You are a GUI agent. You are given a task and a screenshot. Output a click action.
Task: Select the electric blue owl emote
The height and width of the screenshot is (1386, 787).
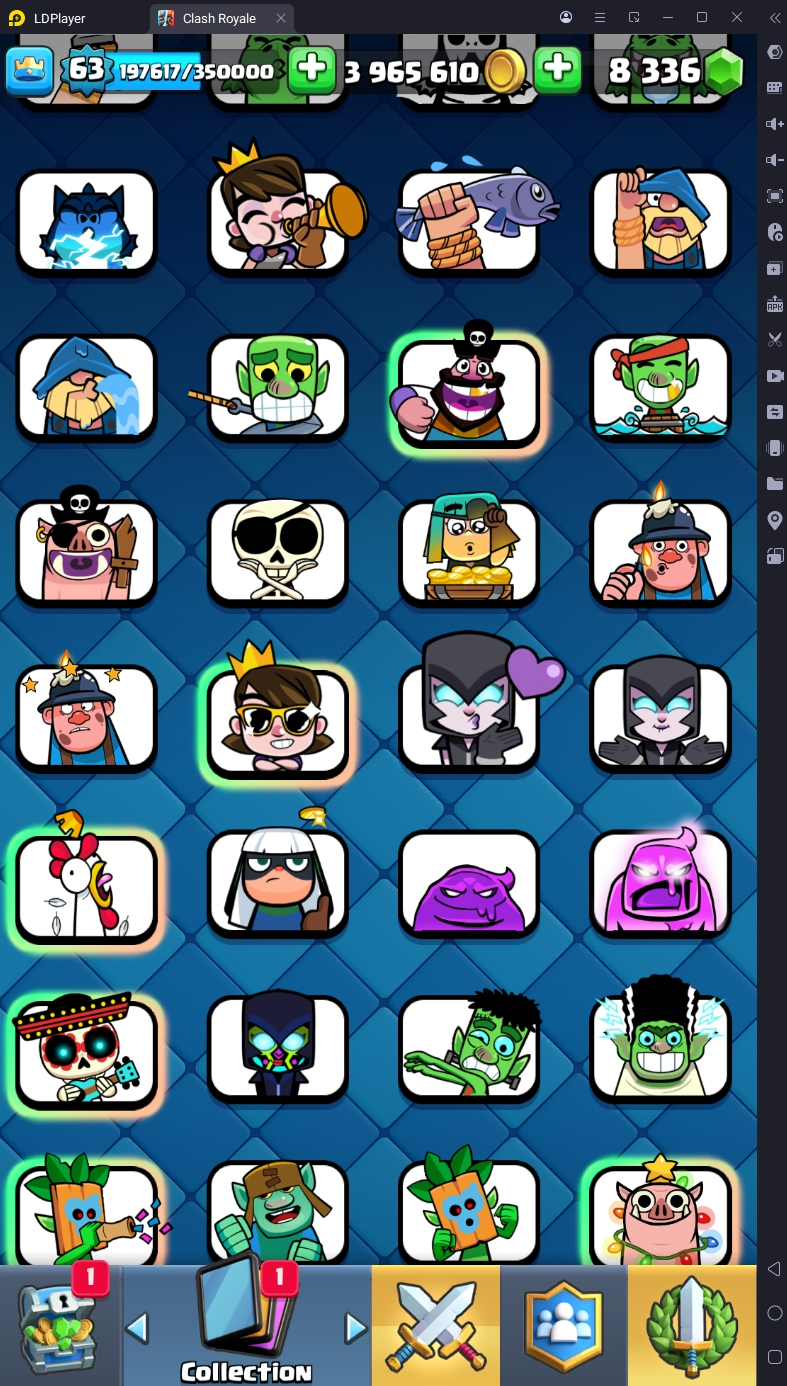[87, 222]
